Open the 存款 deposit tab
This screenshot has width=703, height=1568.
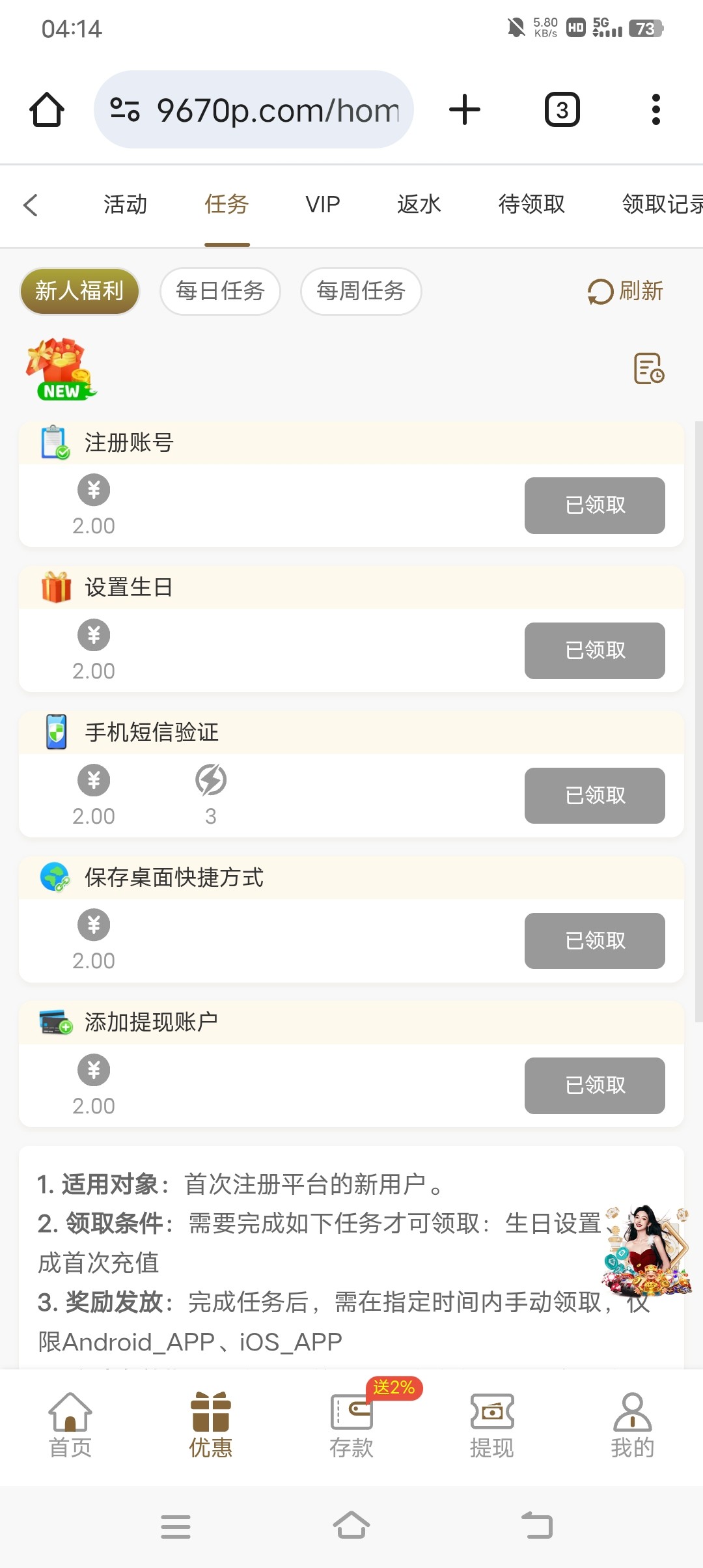[351, 1425]
